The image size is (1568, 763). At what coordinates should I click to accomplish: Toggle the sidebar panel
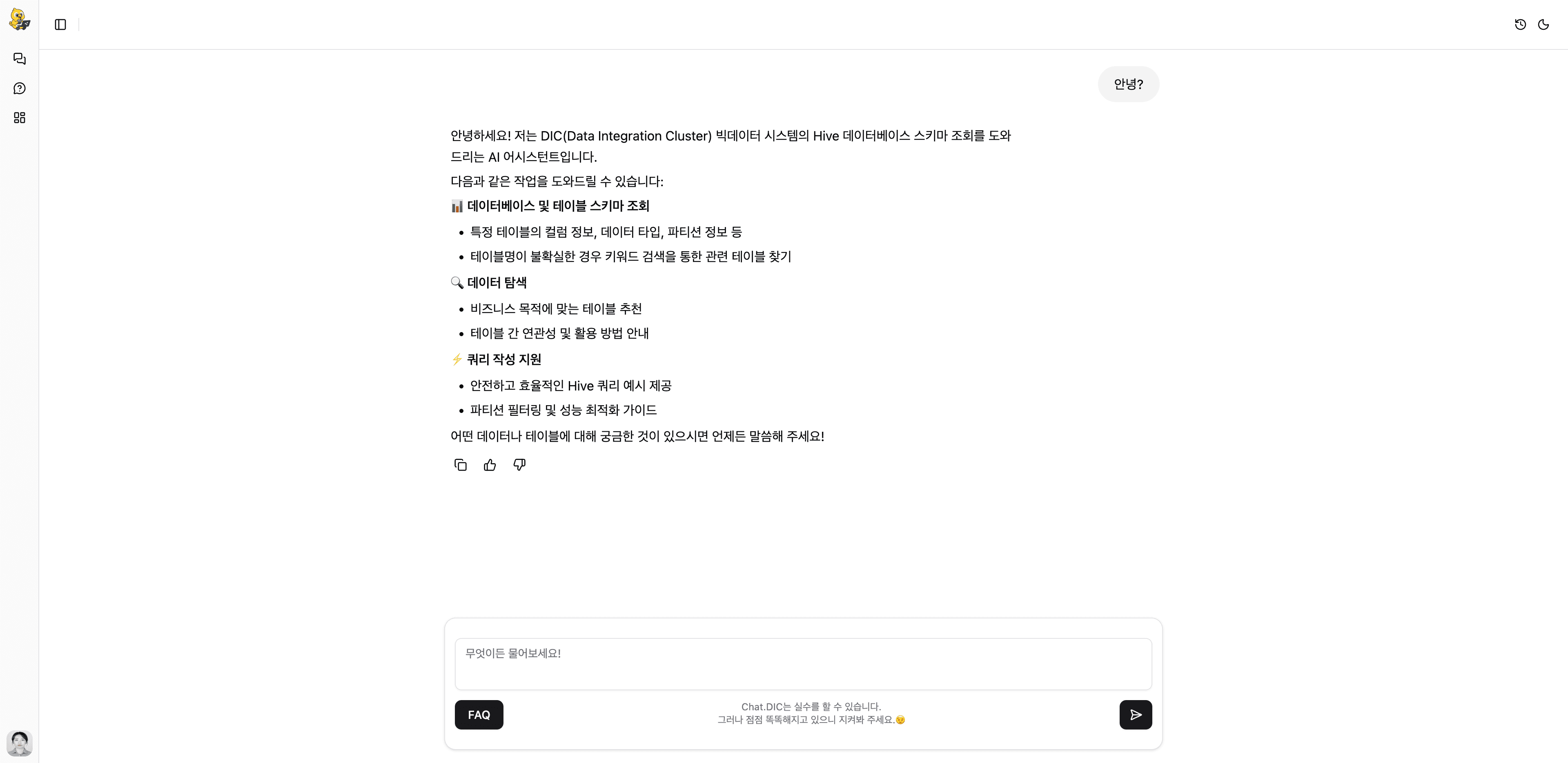60,25
